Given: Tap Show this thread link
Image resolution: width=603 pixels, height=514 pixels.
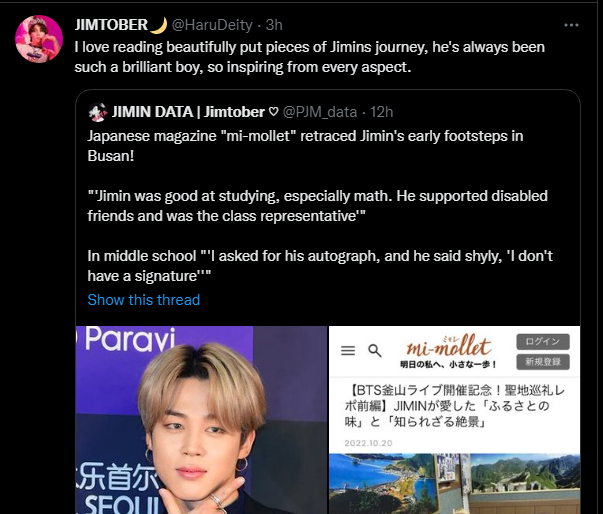Looking at the screenshot, I should pos(143,300).
